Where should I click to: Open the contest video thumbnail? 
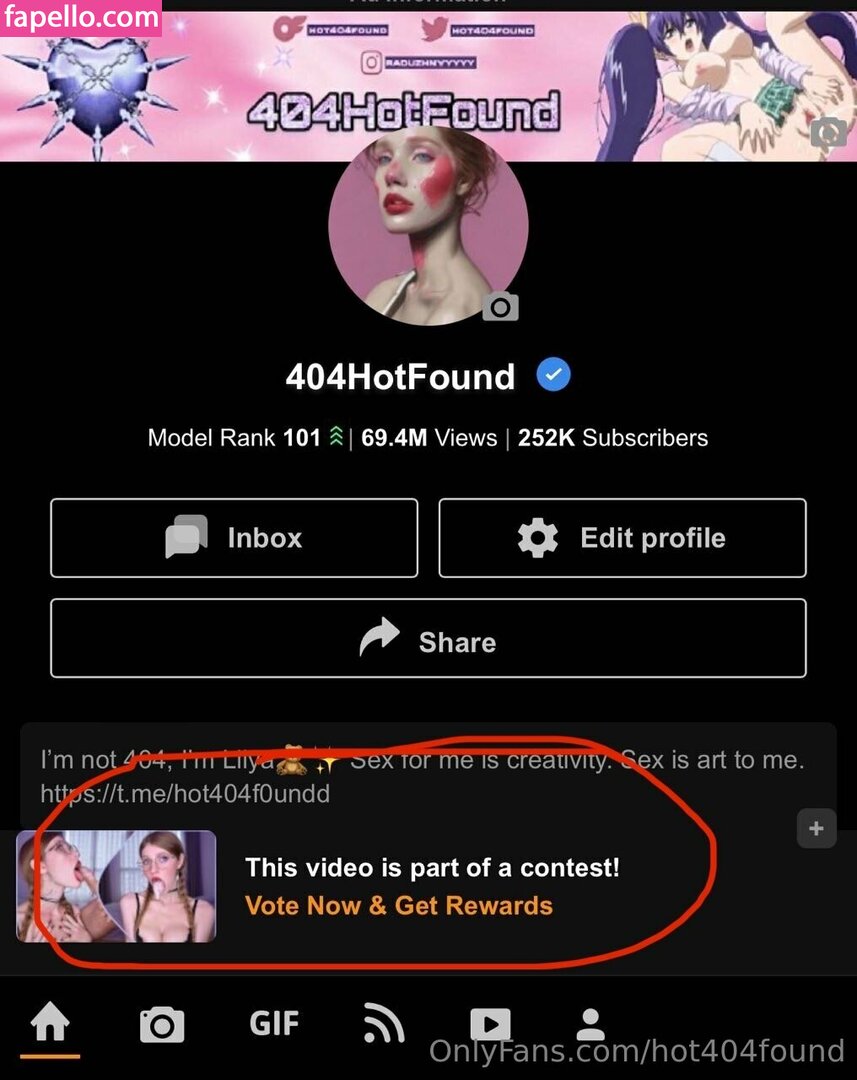tap(116, 886)
